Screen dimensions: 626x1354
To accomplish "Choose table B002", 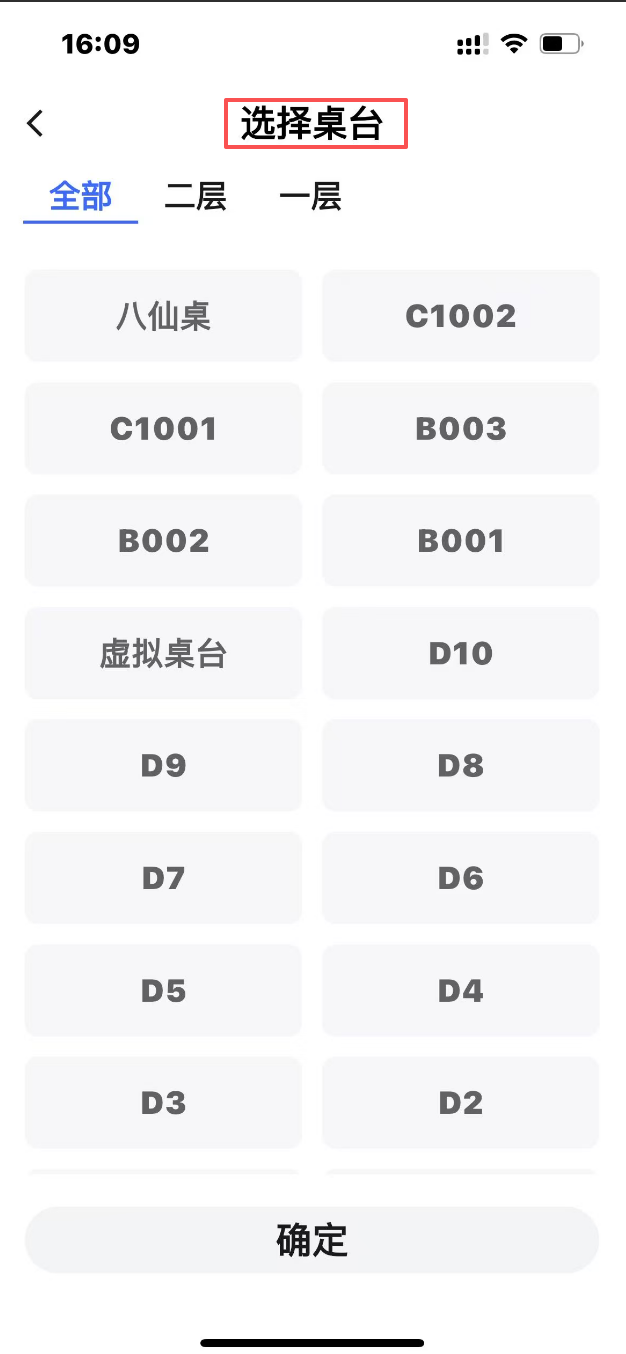I will click(163, 541).
